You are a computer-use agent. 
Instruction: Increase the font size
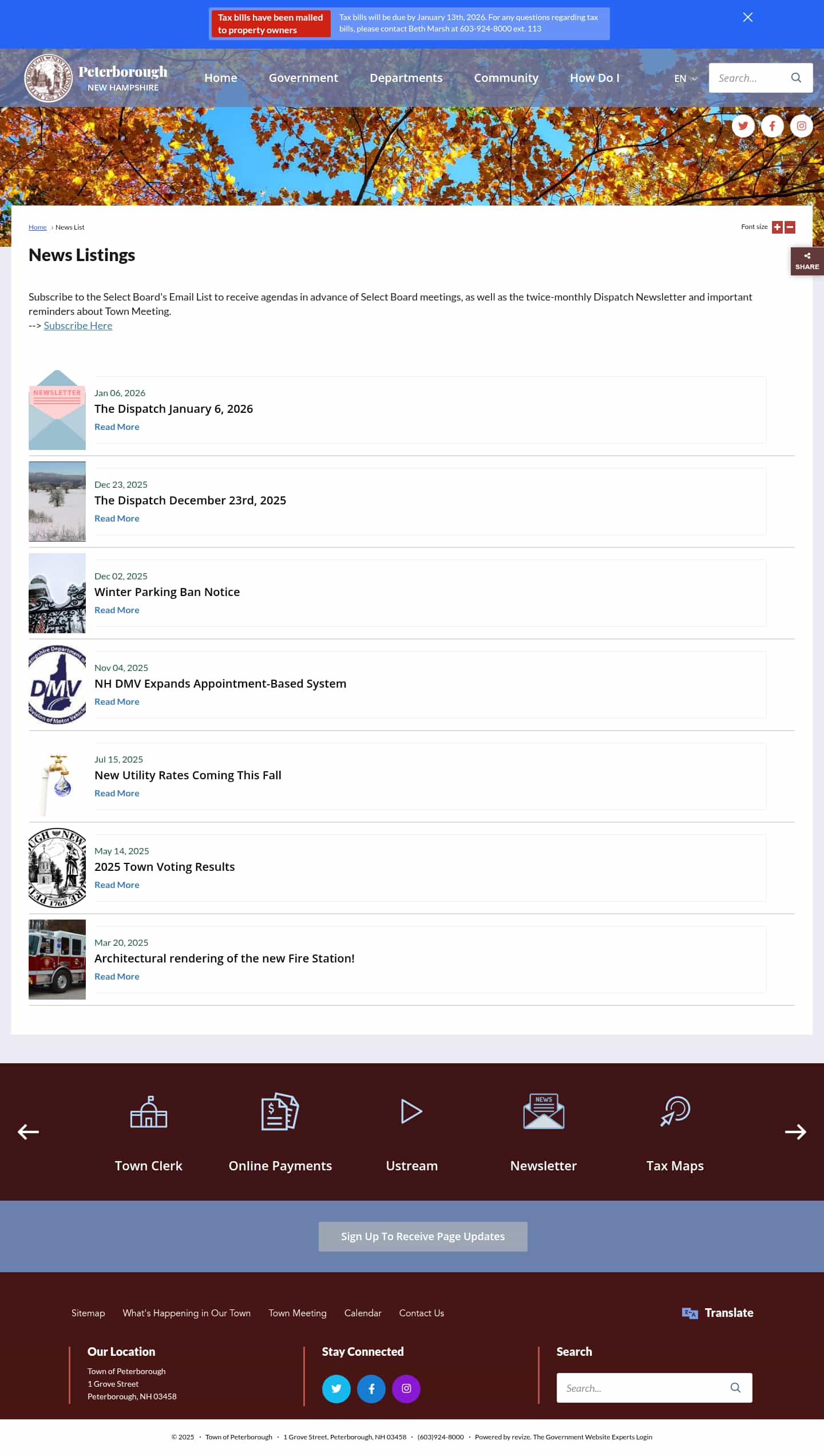click(777, 227)
